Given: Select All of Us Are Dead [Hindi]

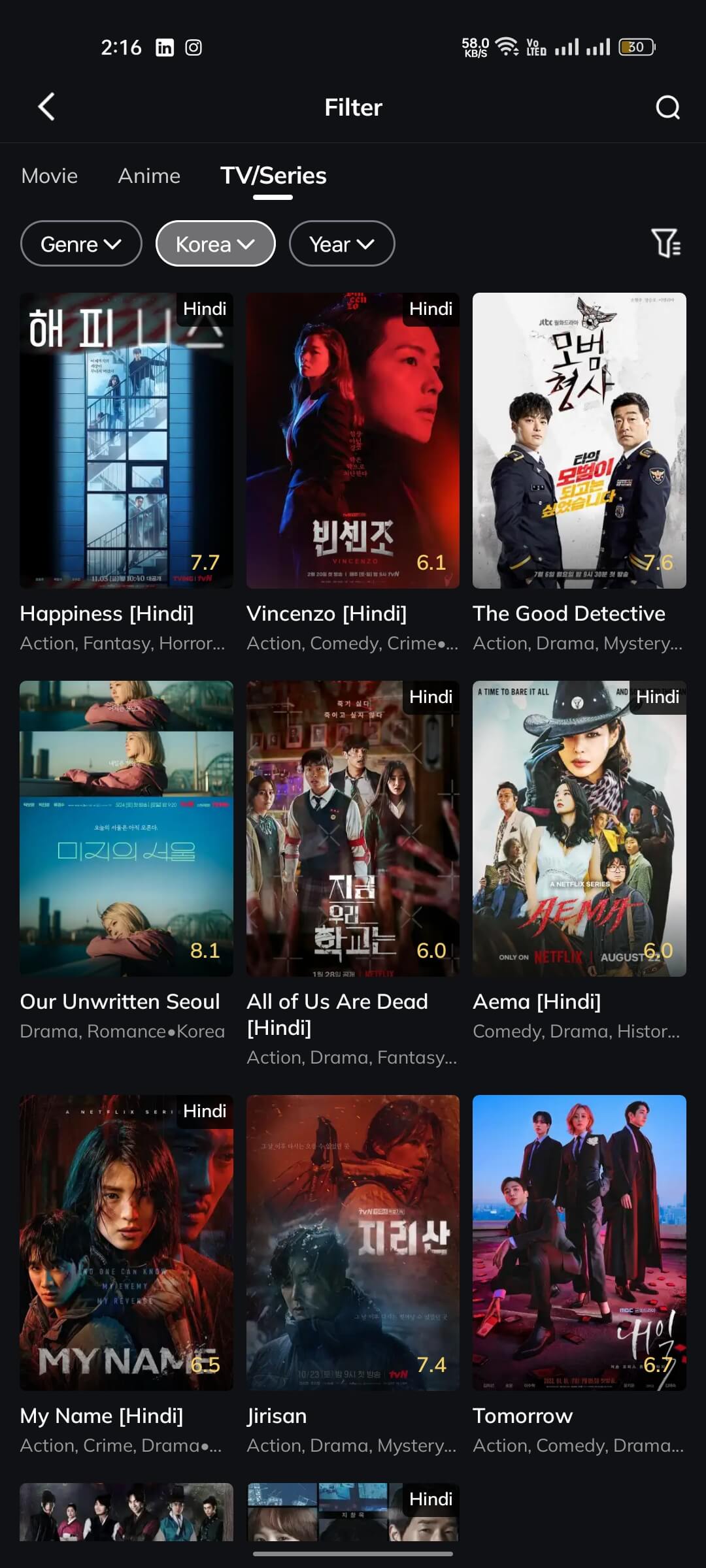Looking at the screenshot, I should [x=353, y=828].
